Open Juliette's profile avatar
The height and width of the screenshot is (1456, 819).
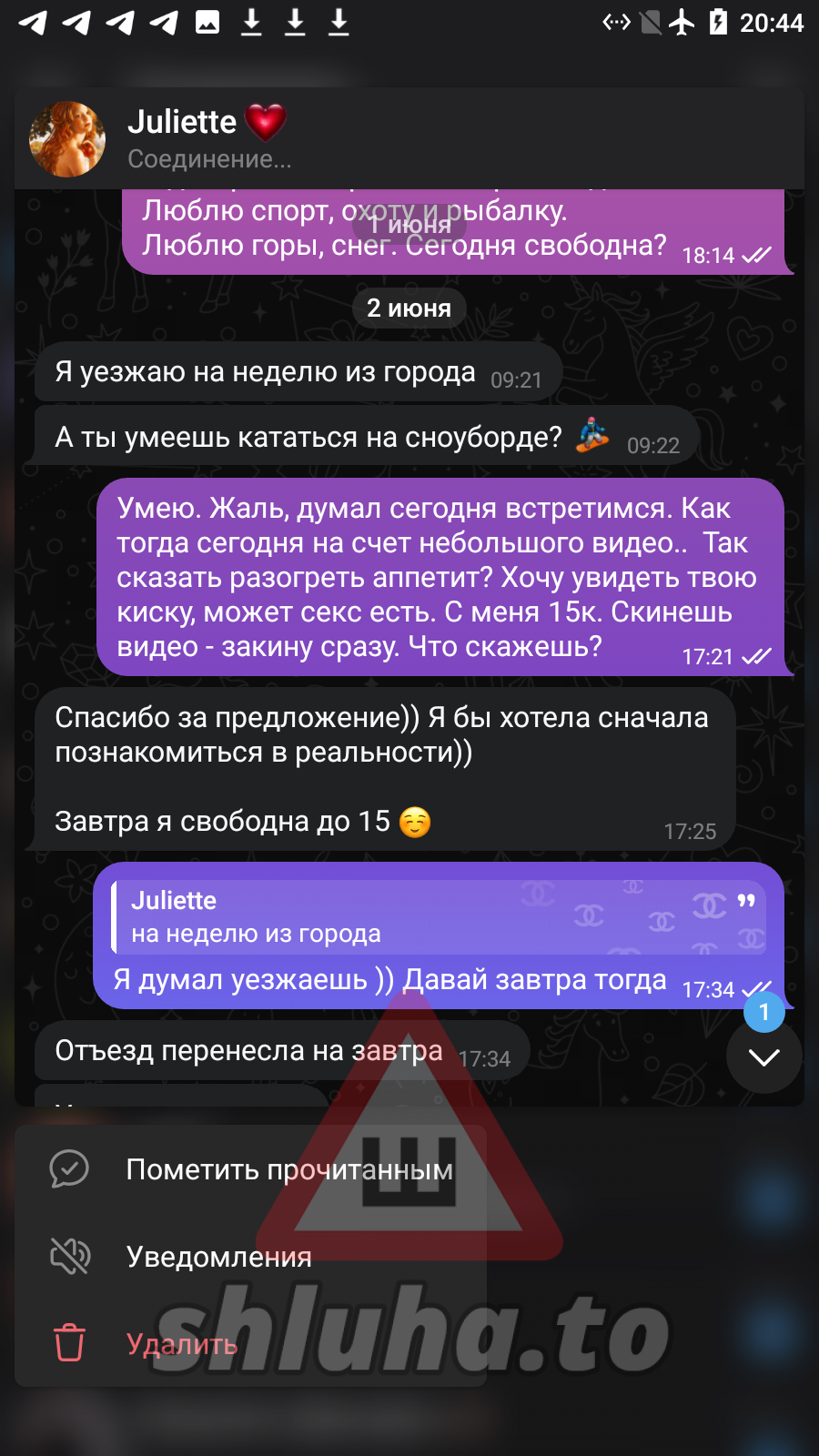pyautogui.click(x=67, y=139)
